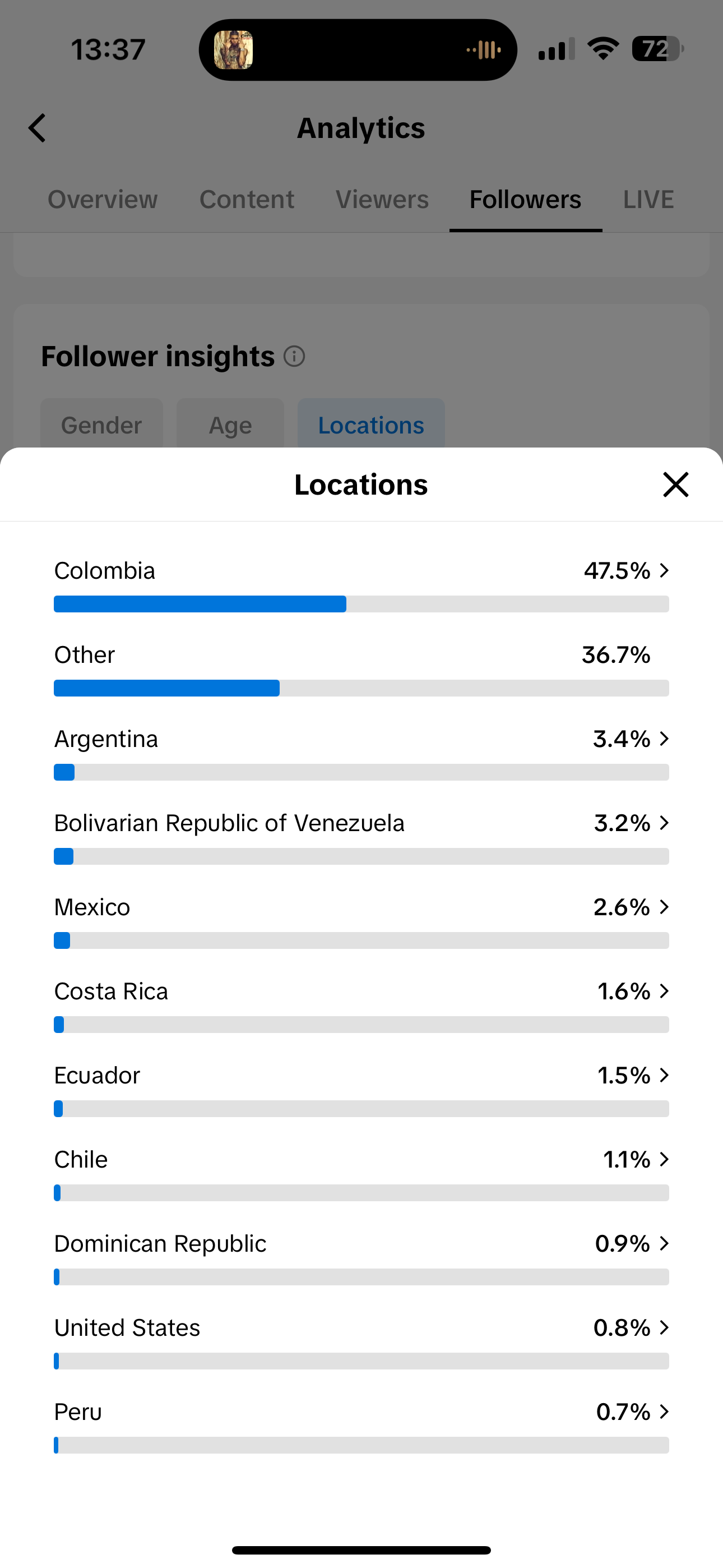Expand the Argentina row
Screen dimensions: 723x1568
click(x=361, y=753)
